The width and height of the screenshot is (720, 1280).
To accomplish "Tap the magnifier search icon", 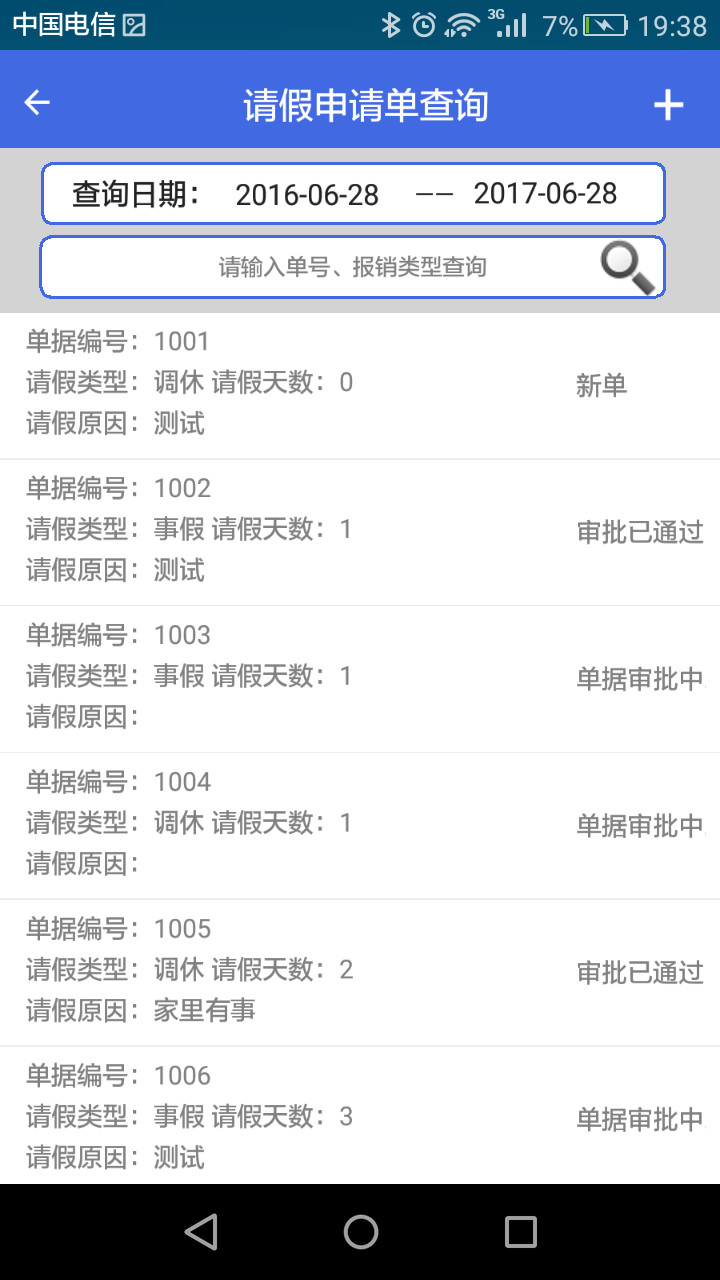I will (627, 267).
